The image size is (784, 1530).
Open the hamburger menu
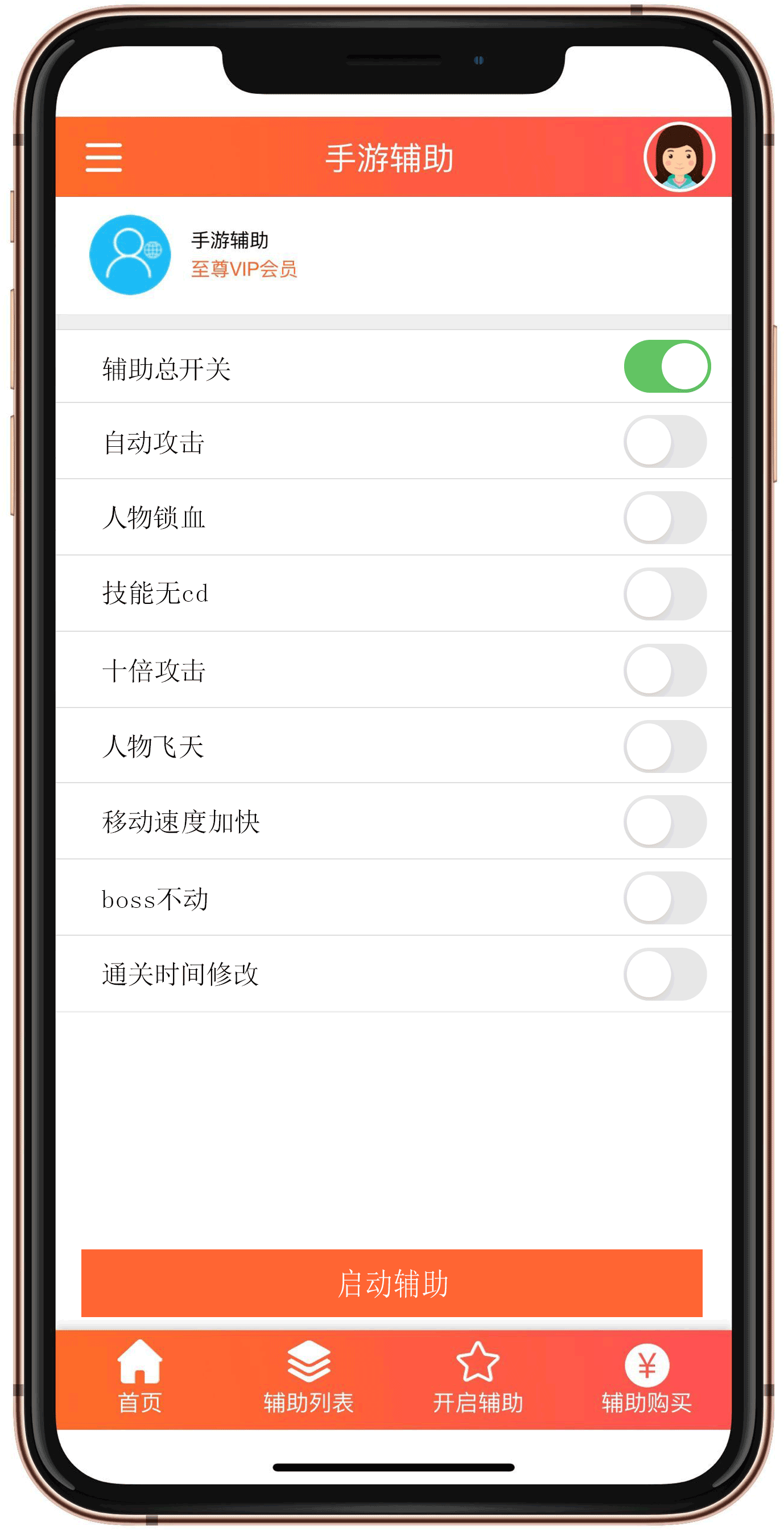104,158
